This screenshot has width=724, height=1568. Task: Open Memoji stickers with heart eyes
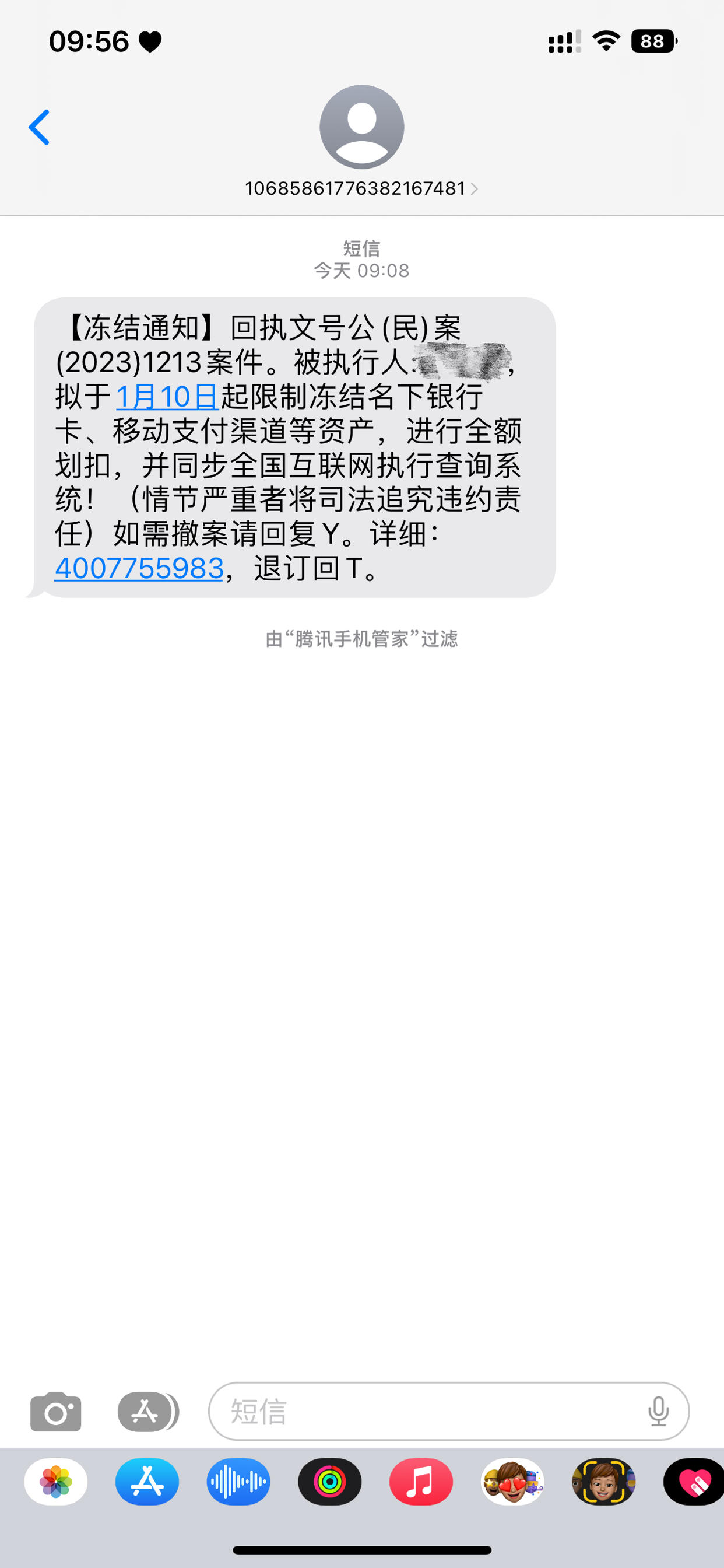point(512,1482)
